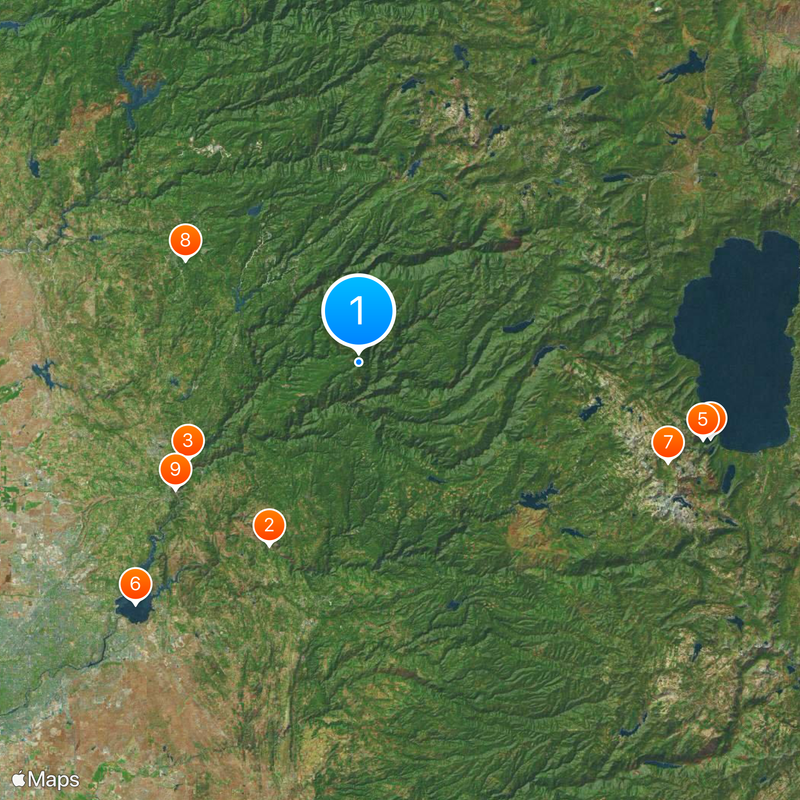Open map pin number 7
800x800 pixels.
pyautogui.click(x=668, y=441)
